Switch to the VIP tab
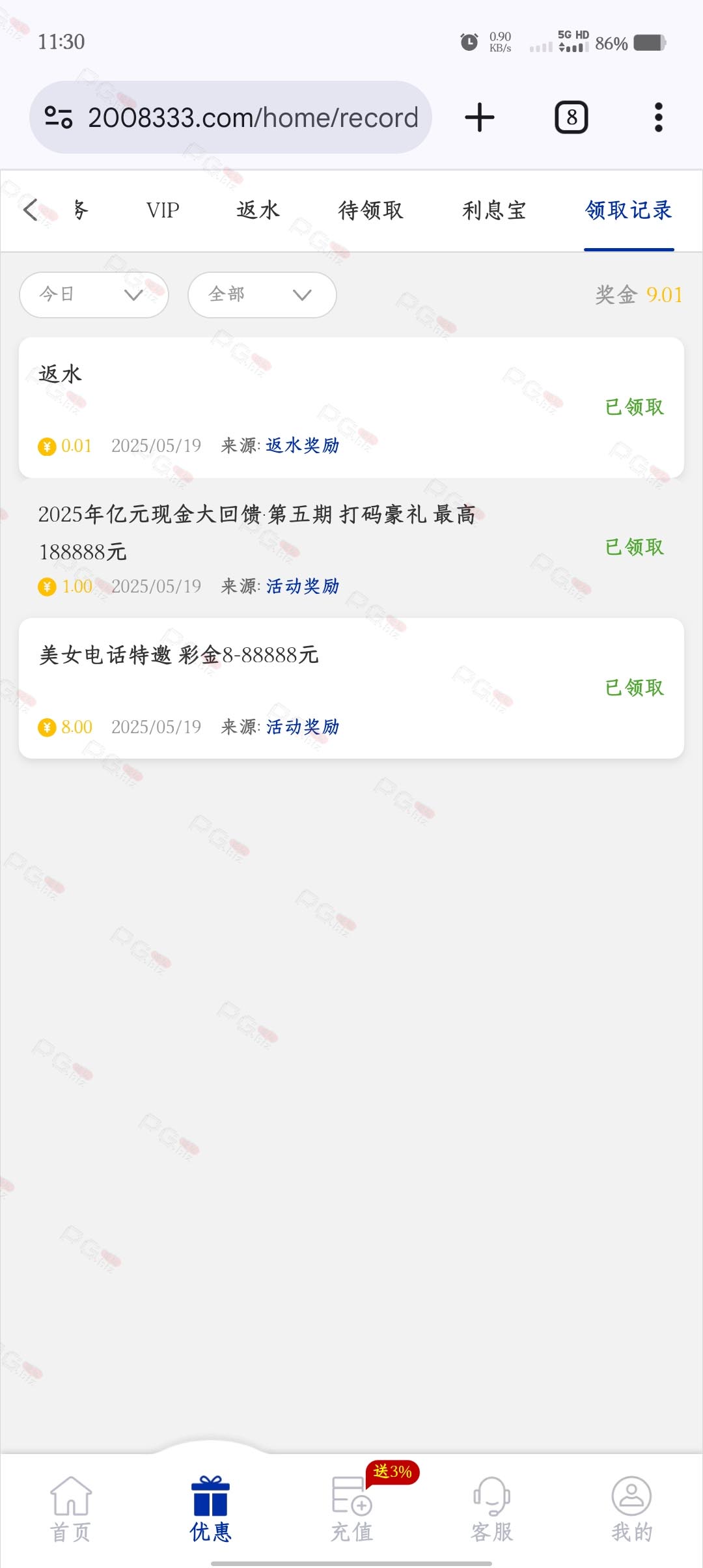 [x=163, y=210]
